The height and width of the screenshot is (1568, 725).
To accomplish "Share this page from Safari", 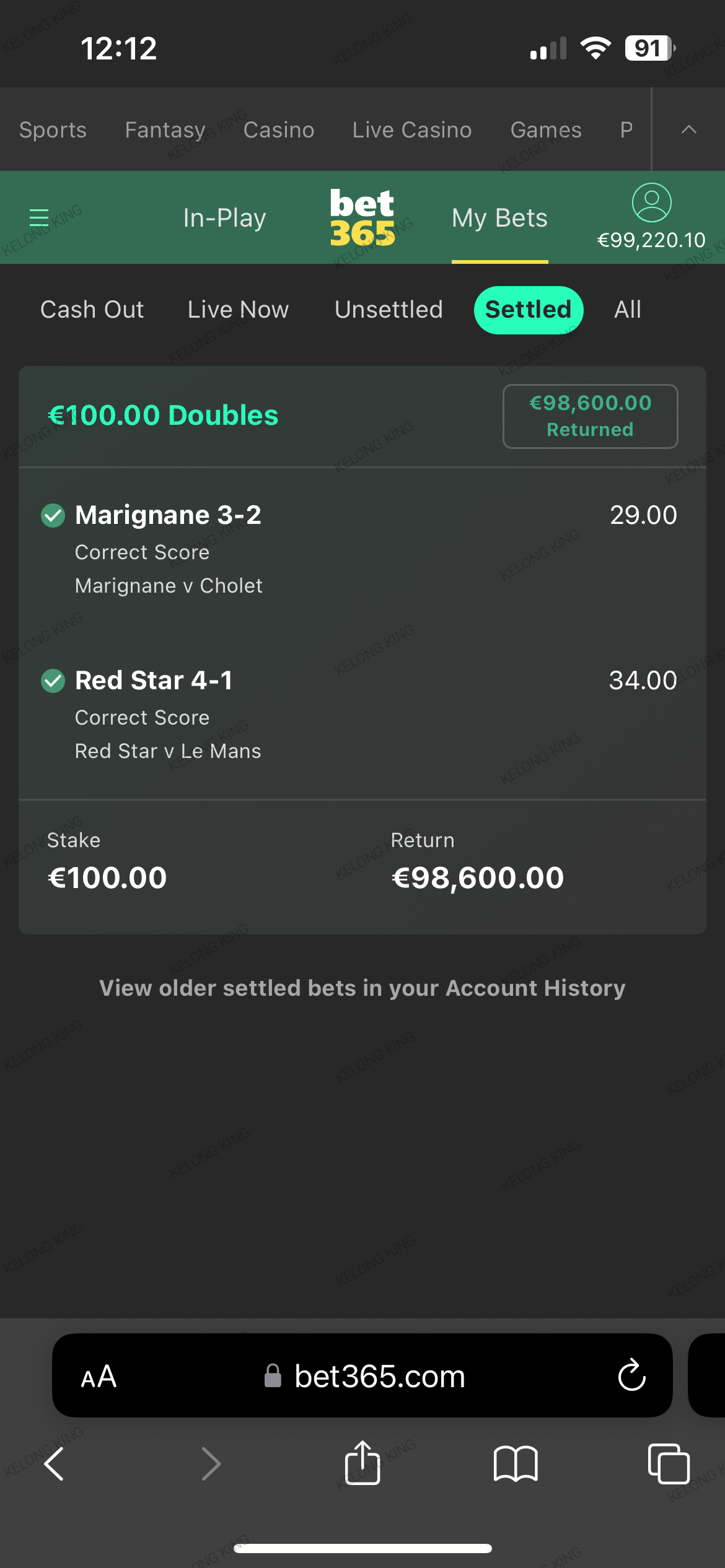I will [362, 1463].
